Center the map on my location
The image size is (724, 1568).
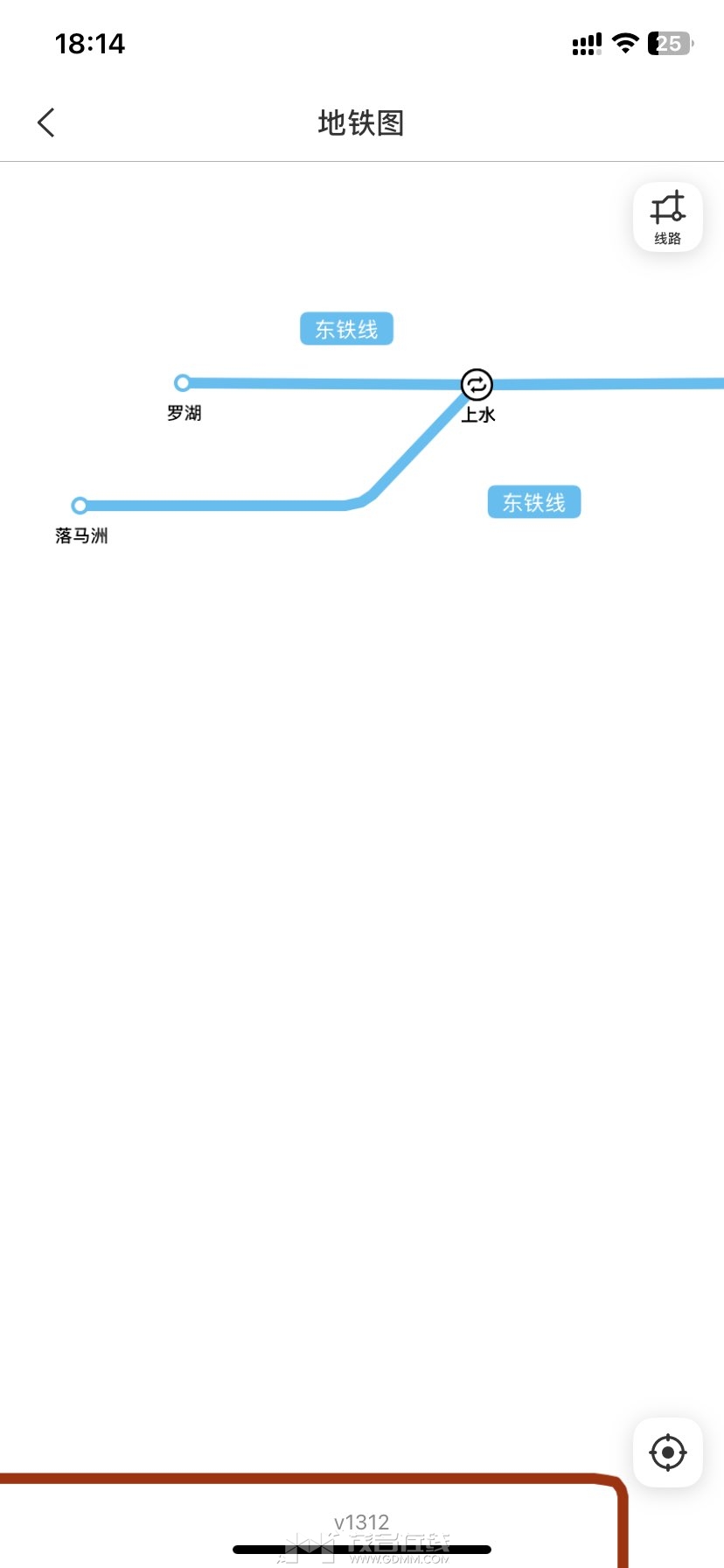click(x=667, y=1452)
